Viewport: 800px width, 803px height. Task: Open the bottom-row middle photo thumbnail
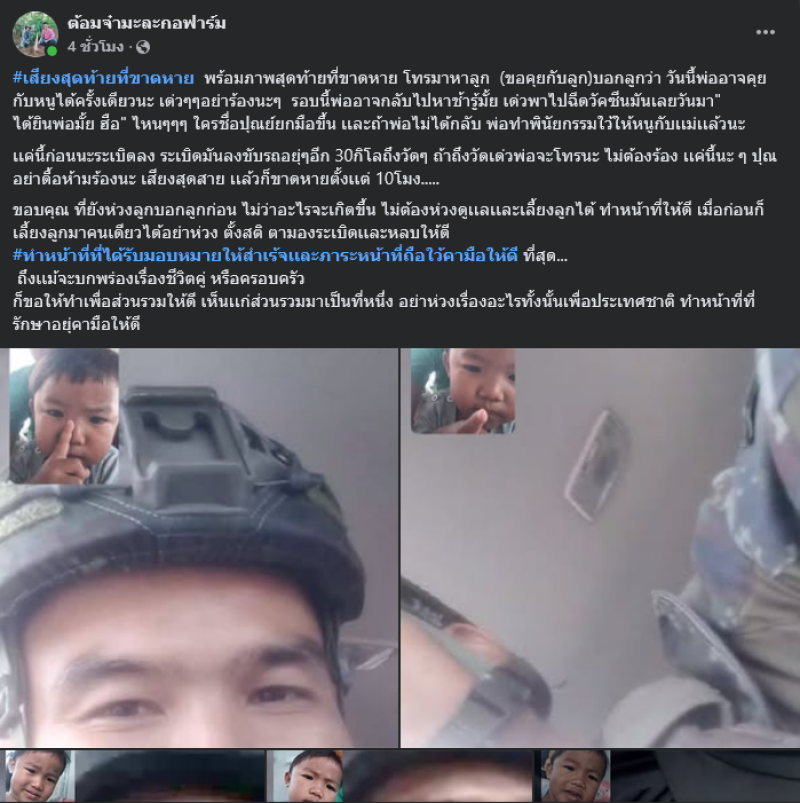tap(400, 776)
